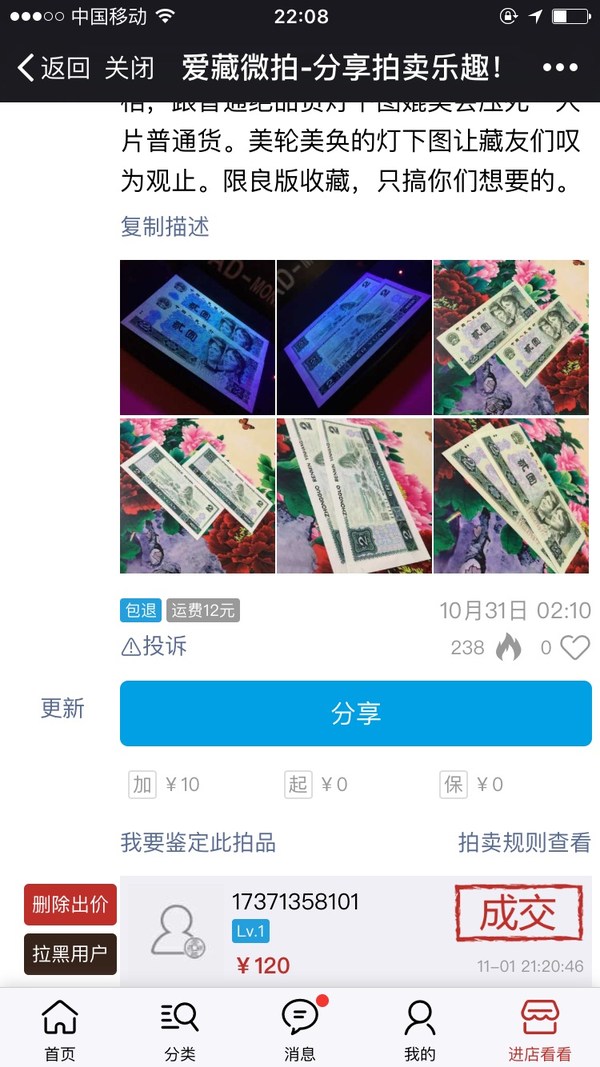Tap 更新 to update listing

[x=62, y=708]
